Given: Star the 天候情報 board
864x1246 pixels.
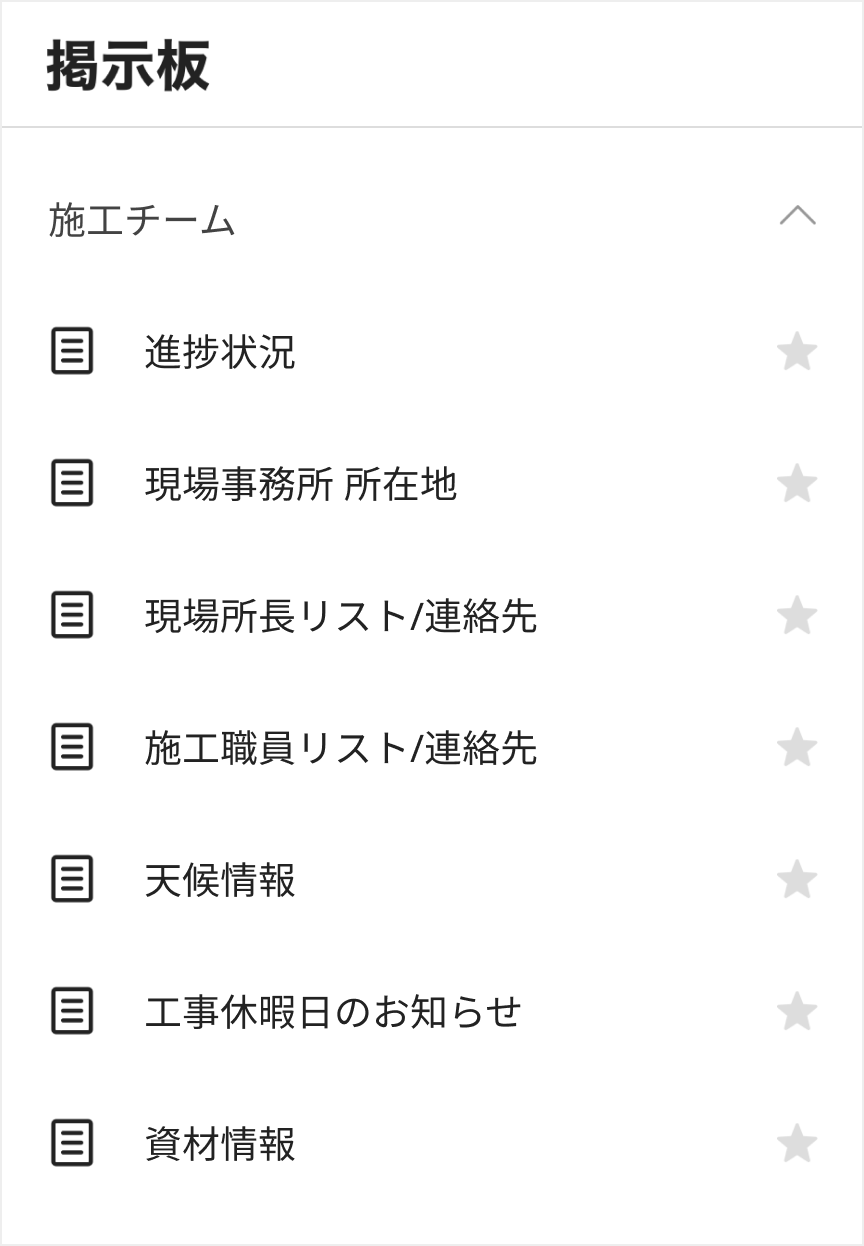Looking at the screenshot, I should (797, 880).
